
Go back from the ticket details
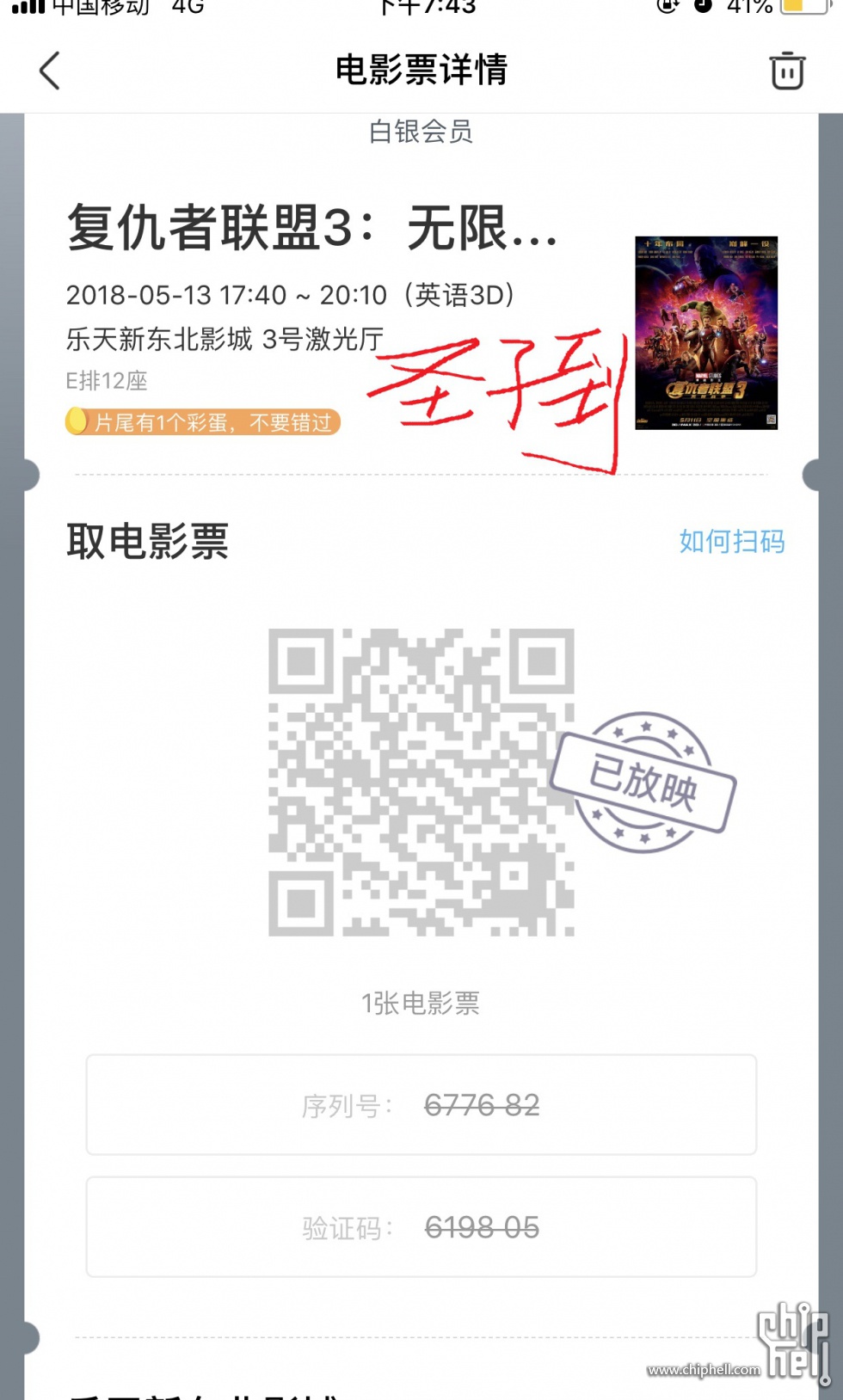(x=50, y=71)
